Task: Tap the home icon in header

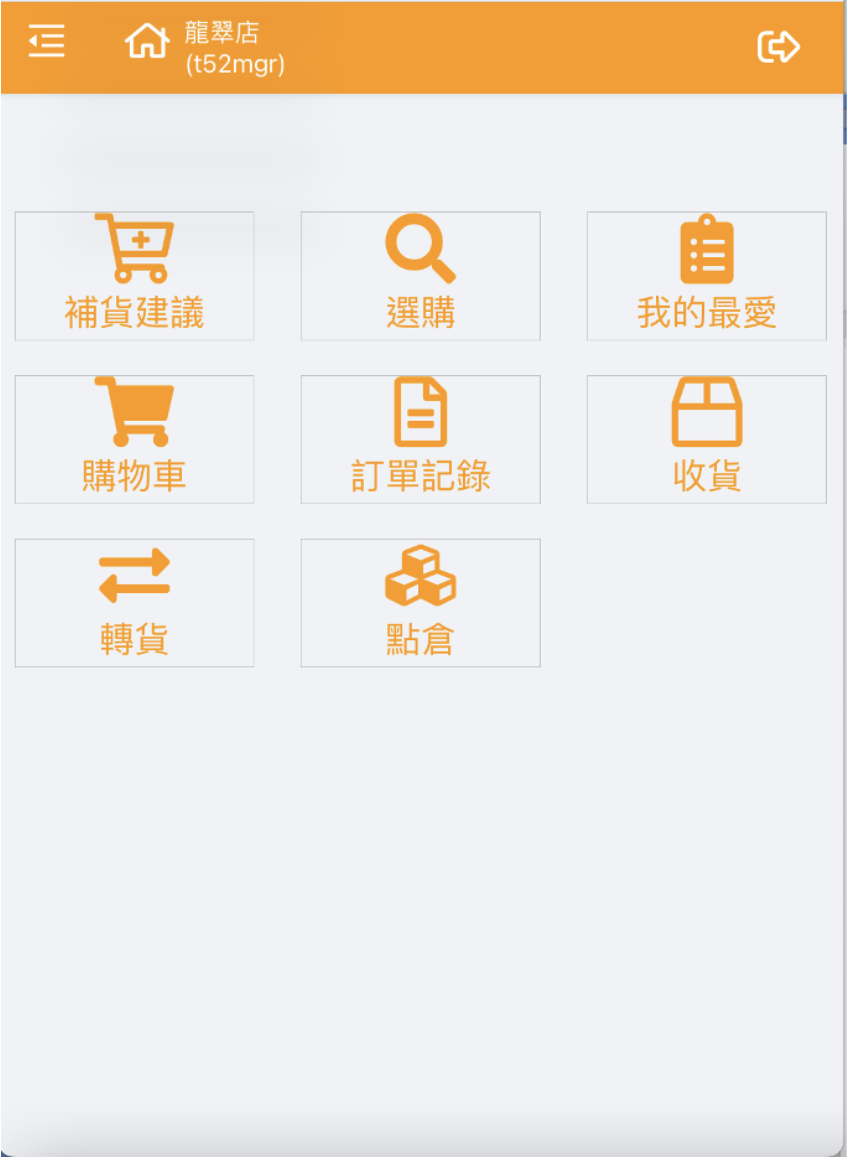Action: tap(146, 42)
